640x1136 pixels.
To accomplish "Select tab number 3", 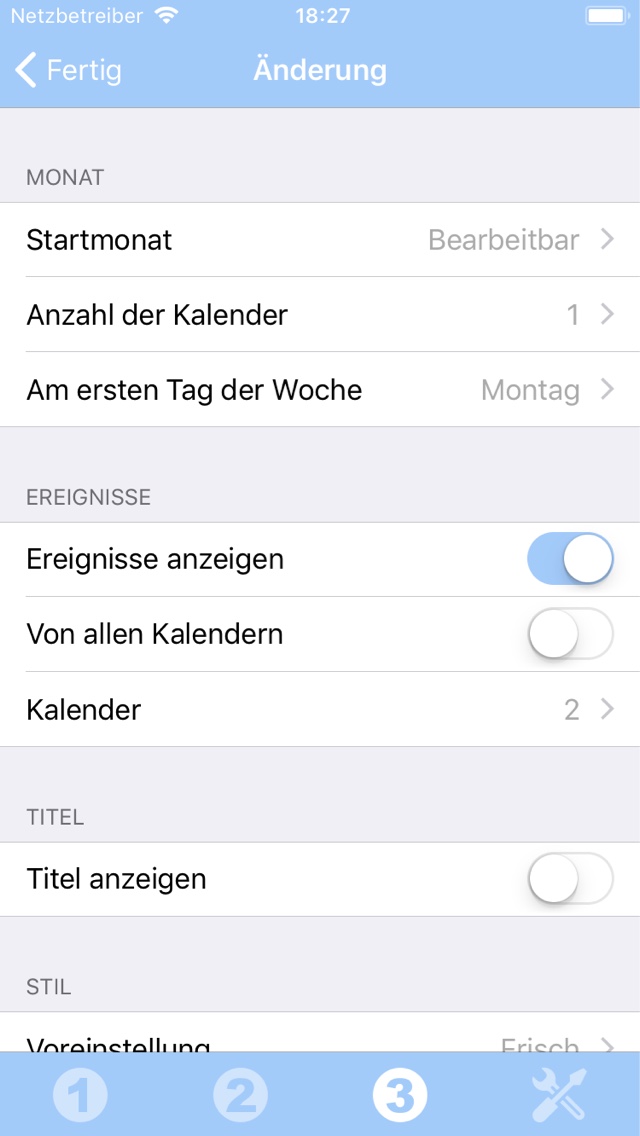I will pyautogui.click(x=400, y=1094).
